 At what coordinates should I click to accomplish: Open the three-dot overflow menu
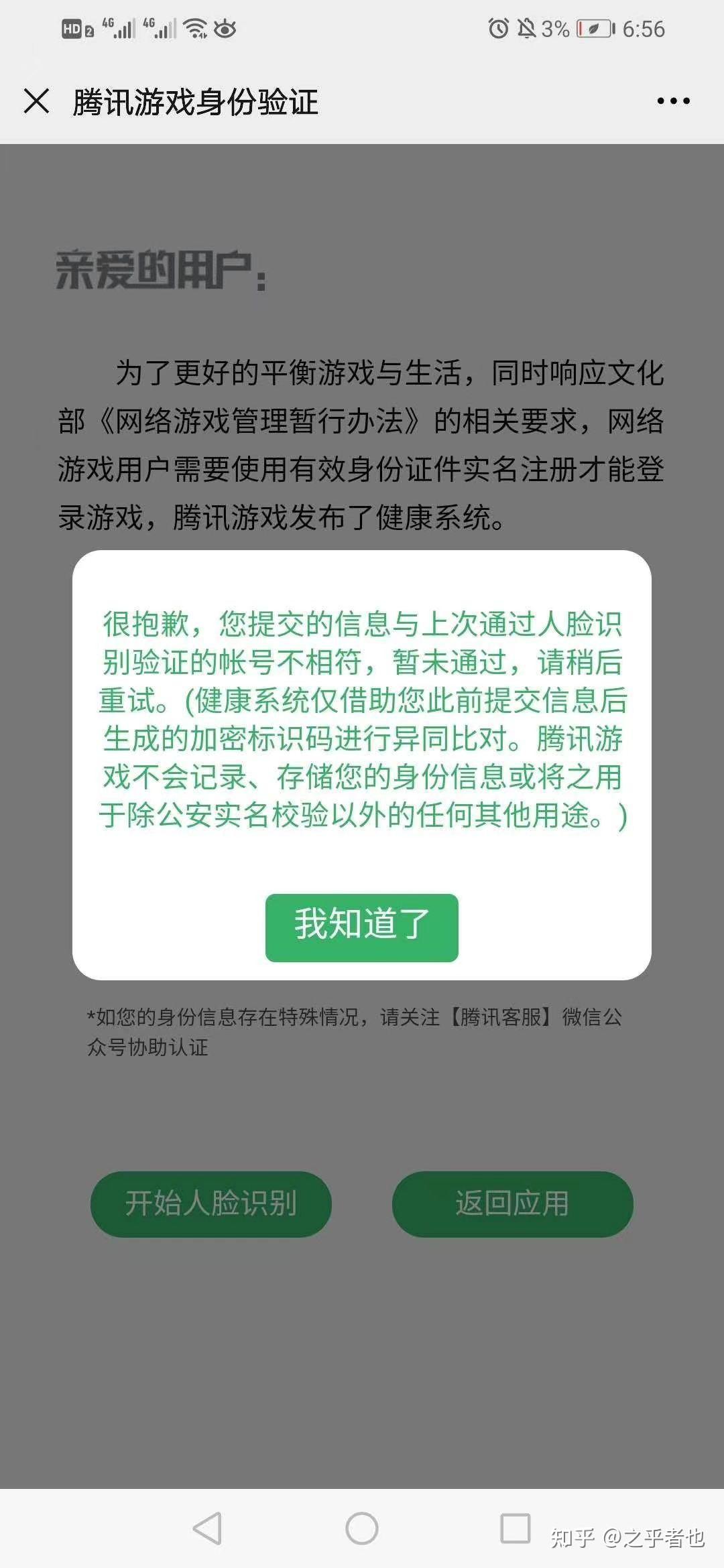coord(673,101)
